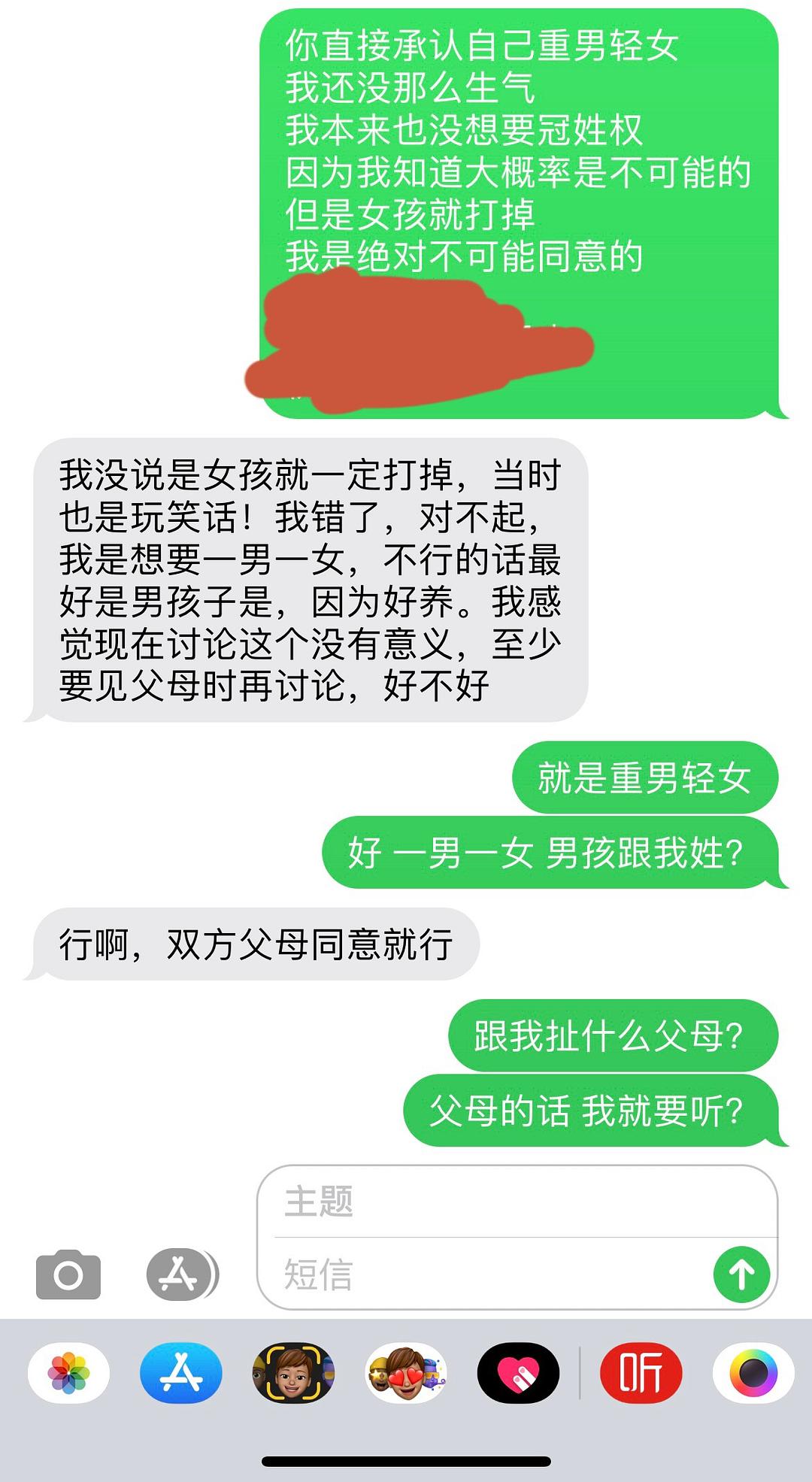812x1482 pixels.
Task: Send the message with the green arrow
Action: 741,1274
